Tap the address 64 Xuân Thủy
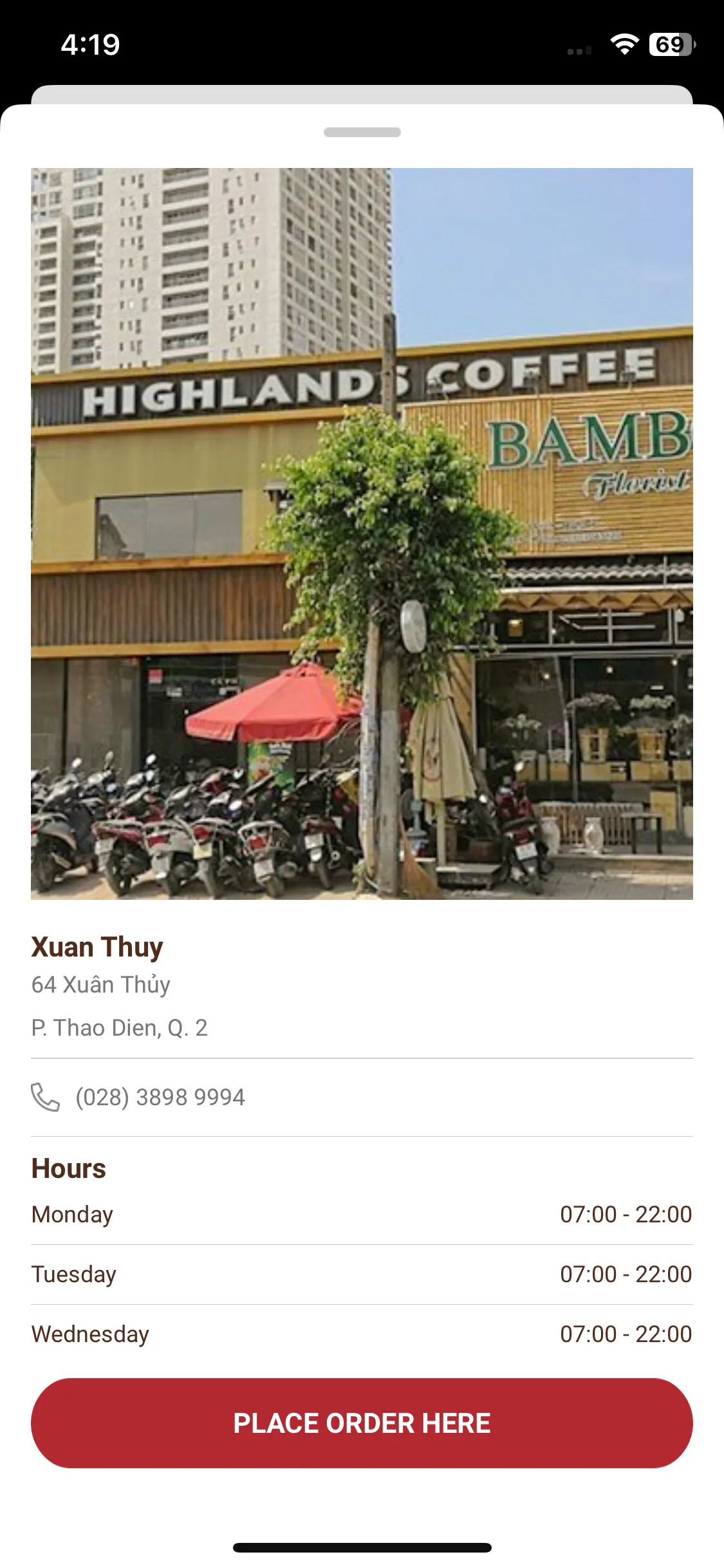 tap(101, 984)
